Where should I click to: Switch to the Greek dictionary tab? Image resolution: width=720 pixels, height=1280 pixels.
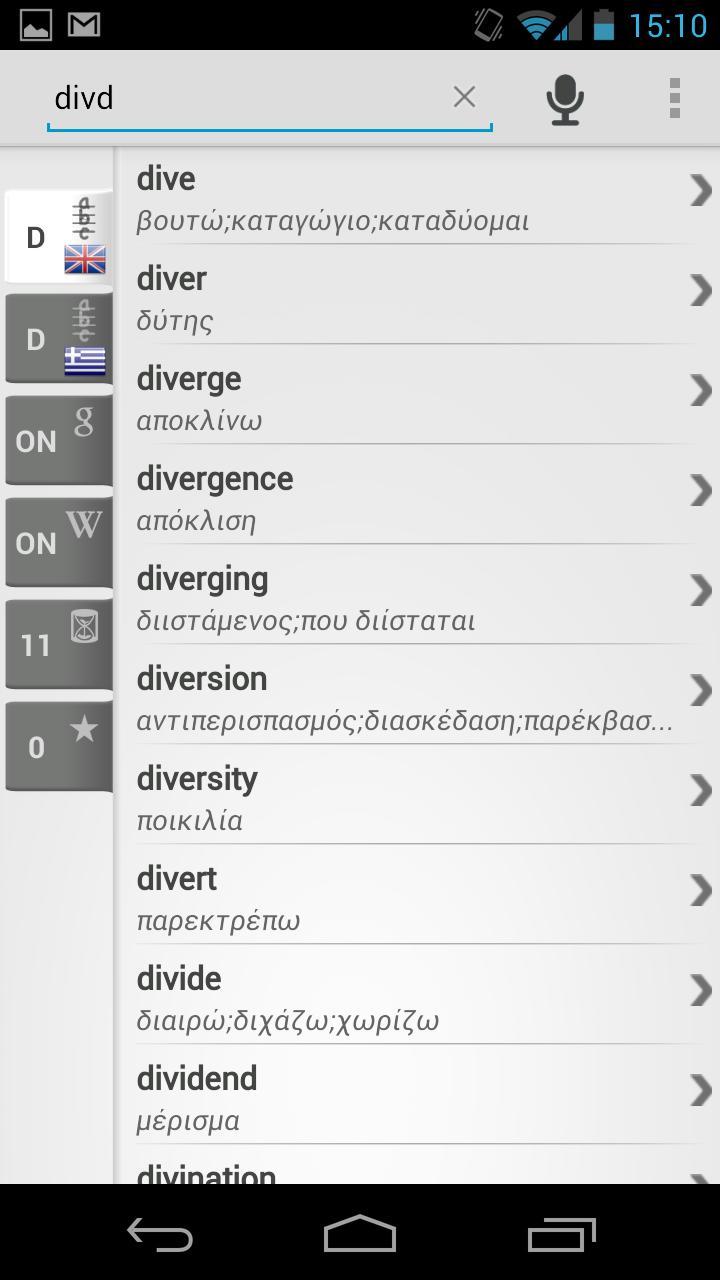click(59, 339)
